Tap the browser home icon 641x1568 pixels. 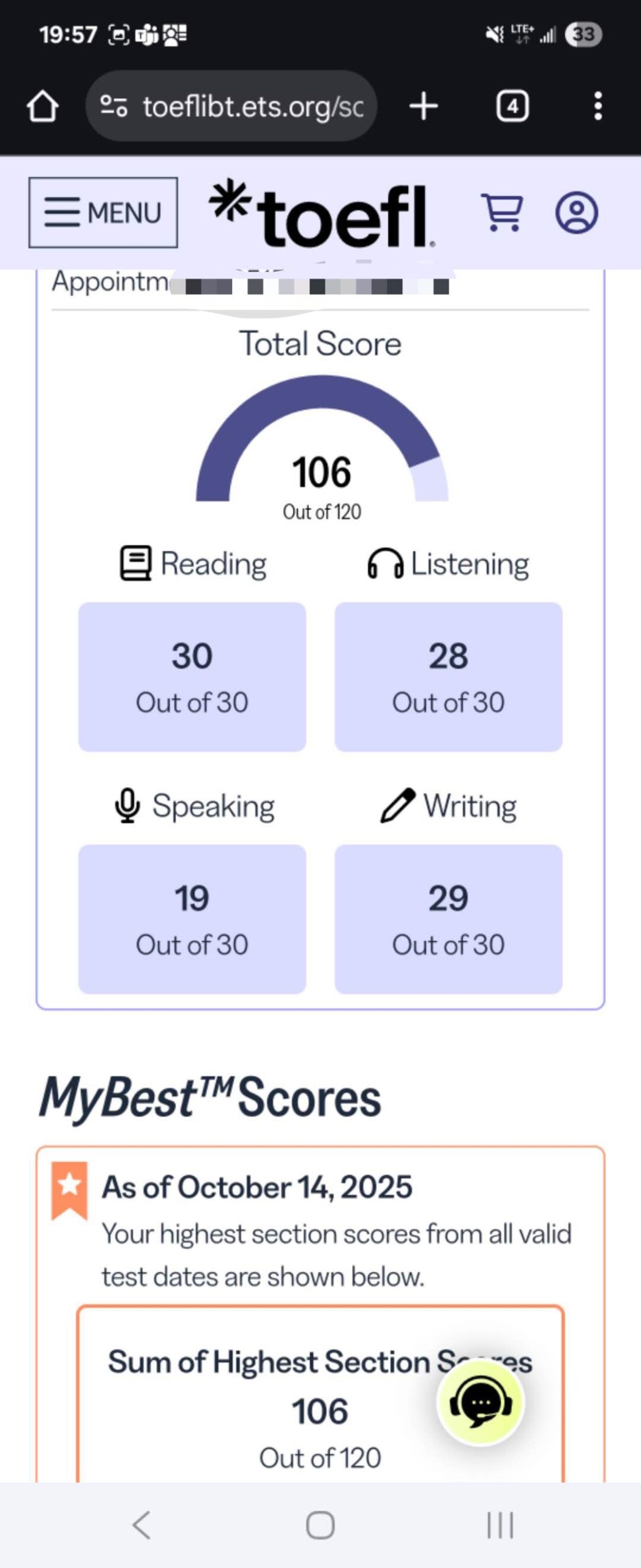pyautogui.click(x=43, y=105)
